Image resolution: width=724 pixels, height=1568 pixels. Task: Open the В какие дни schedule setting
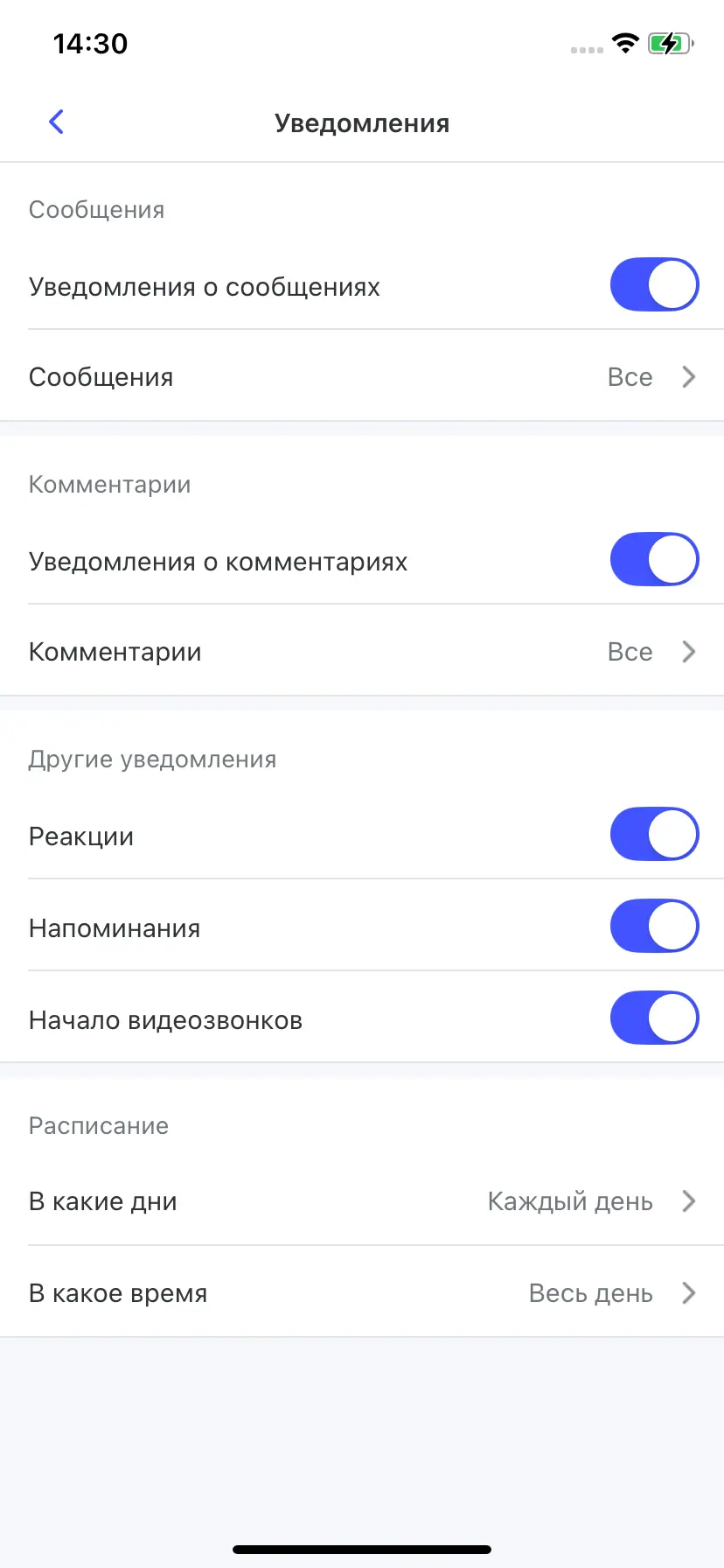(x=362, y=1201)
